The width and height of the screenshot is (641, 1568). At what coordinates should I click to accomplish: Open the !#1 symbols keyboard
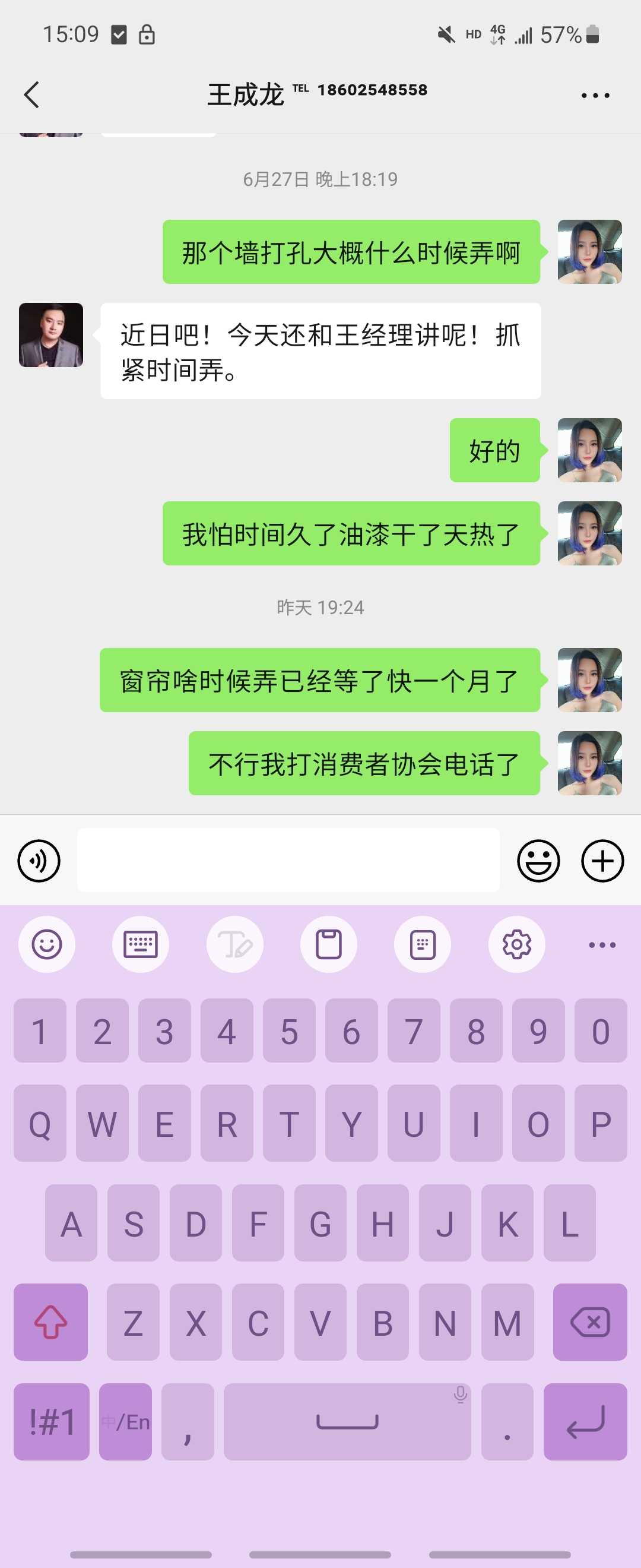coord(52,1422)
